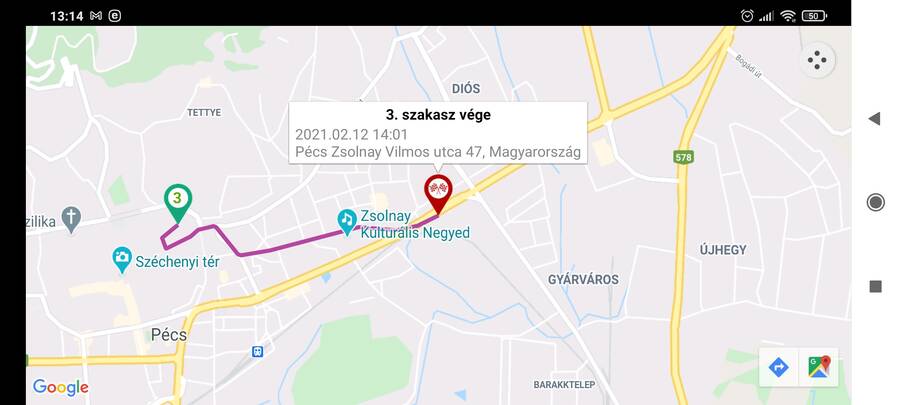The width and height of the screenshot is (900, 405).
Task: Open this location in Google Maps
Action: 819,367
